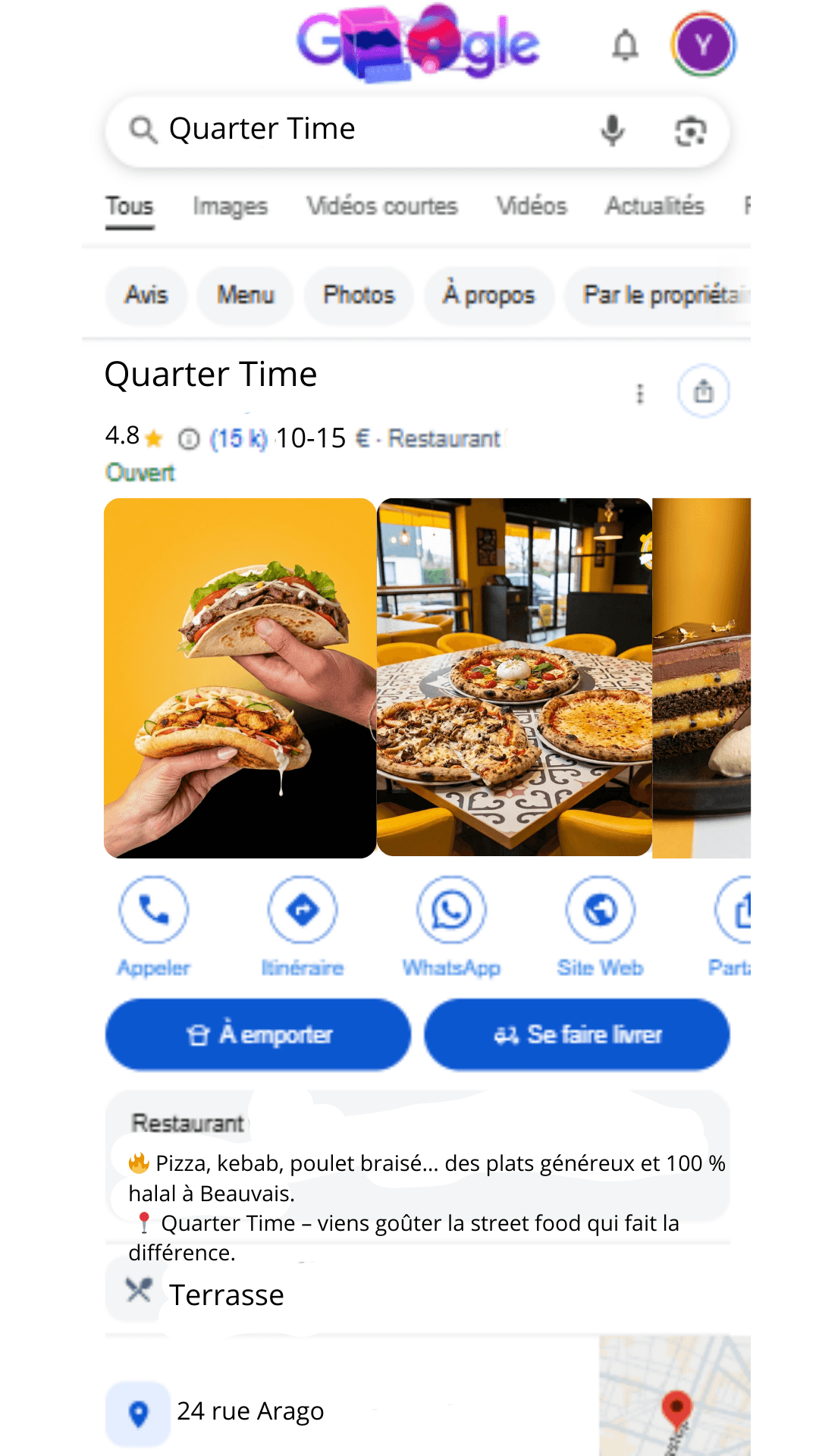
Task: Select the À propos chip
Action: coord(489,295)
